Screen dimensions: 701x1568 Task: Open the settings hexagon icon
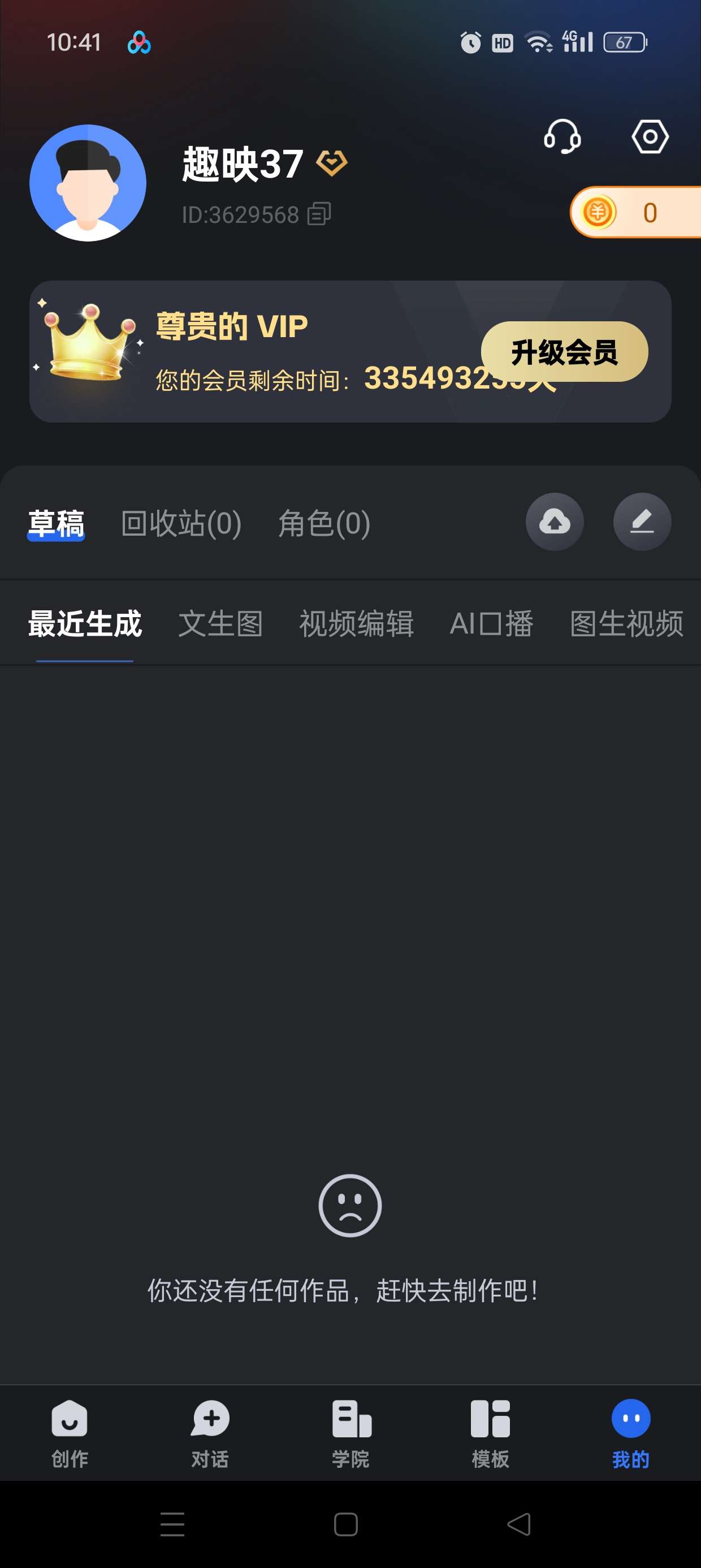[x=650, y=136]
